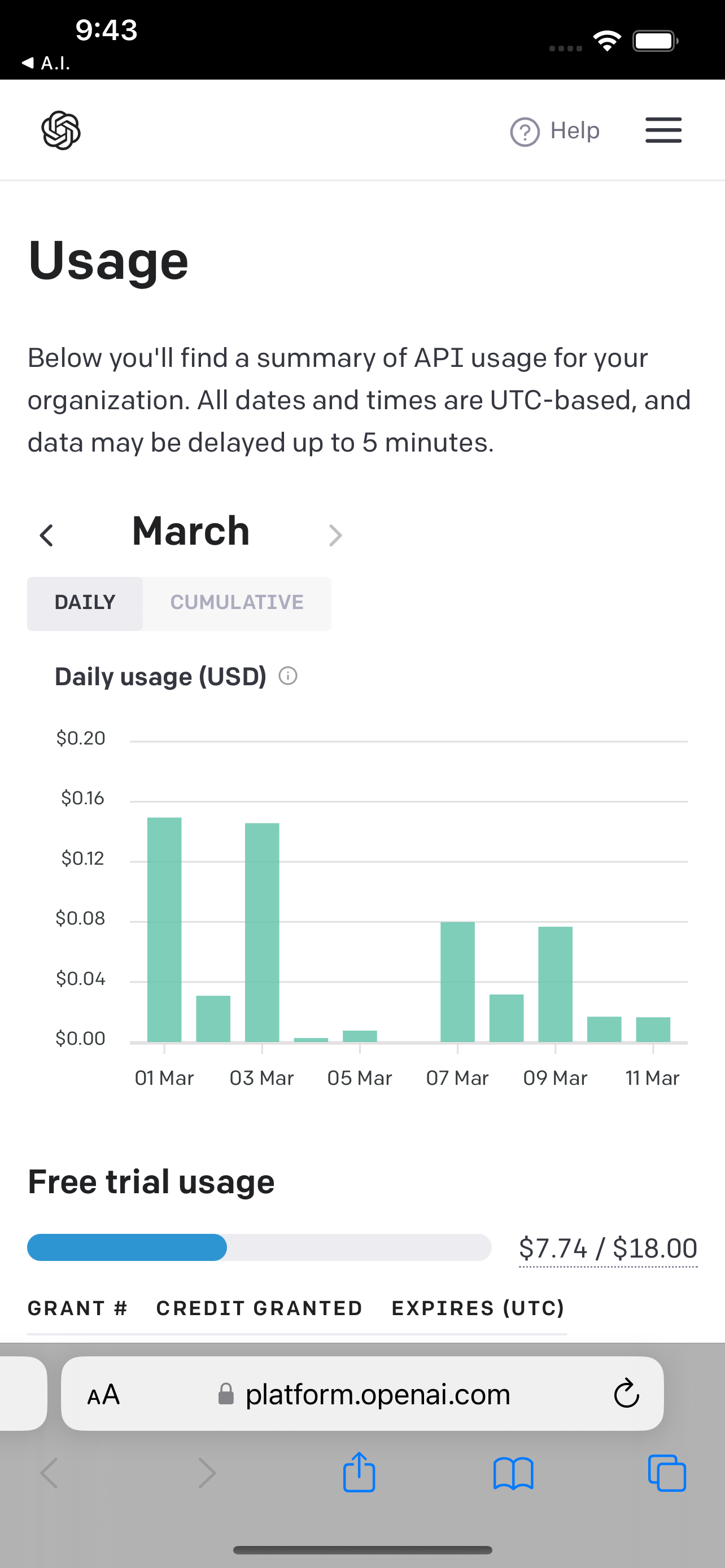Open Safari's AA page settings
The image size is (725, 1568).
[103, 1394]
